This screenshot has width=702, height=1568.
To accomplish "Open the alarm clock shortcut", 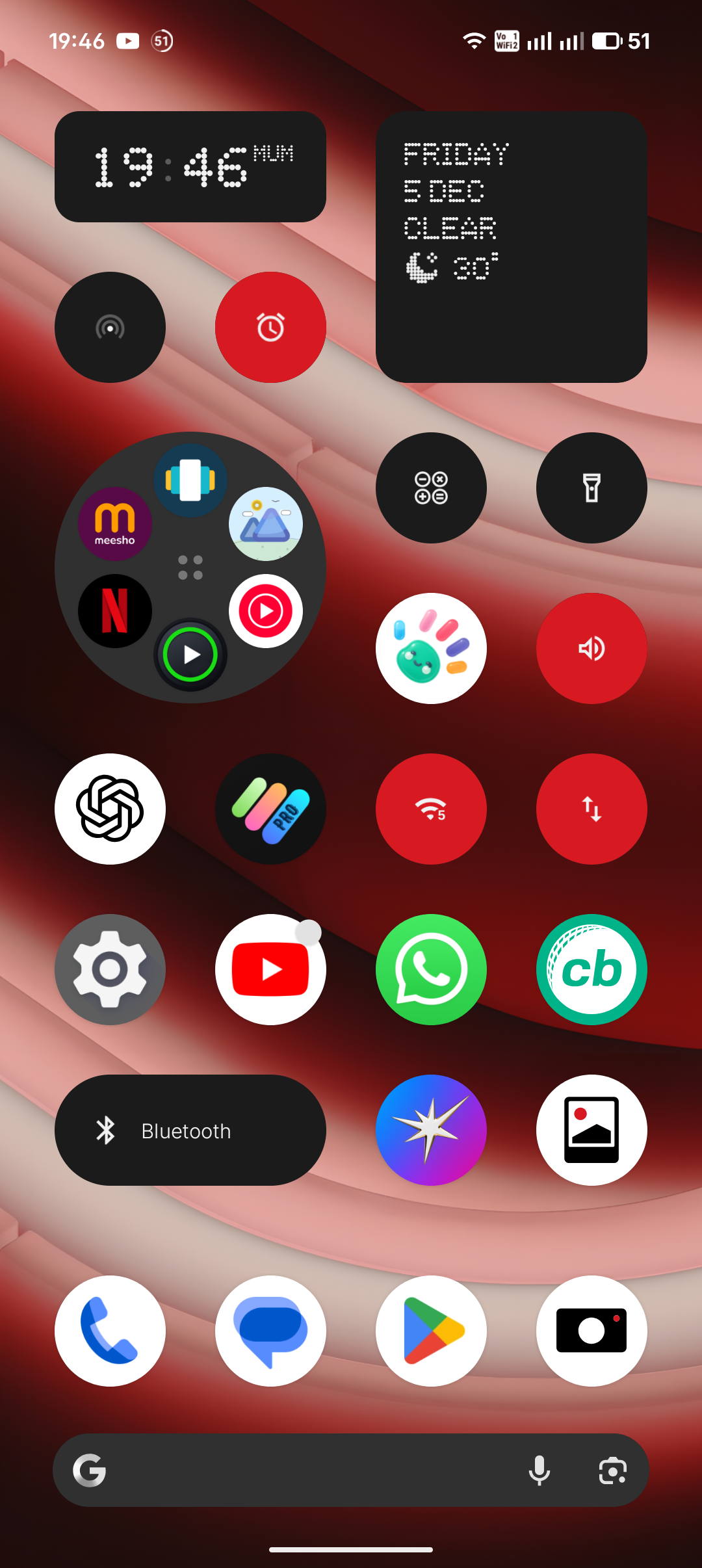I will [270, 327].
